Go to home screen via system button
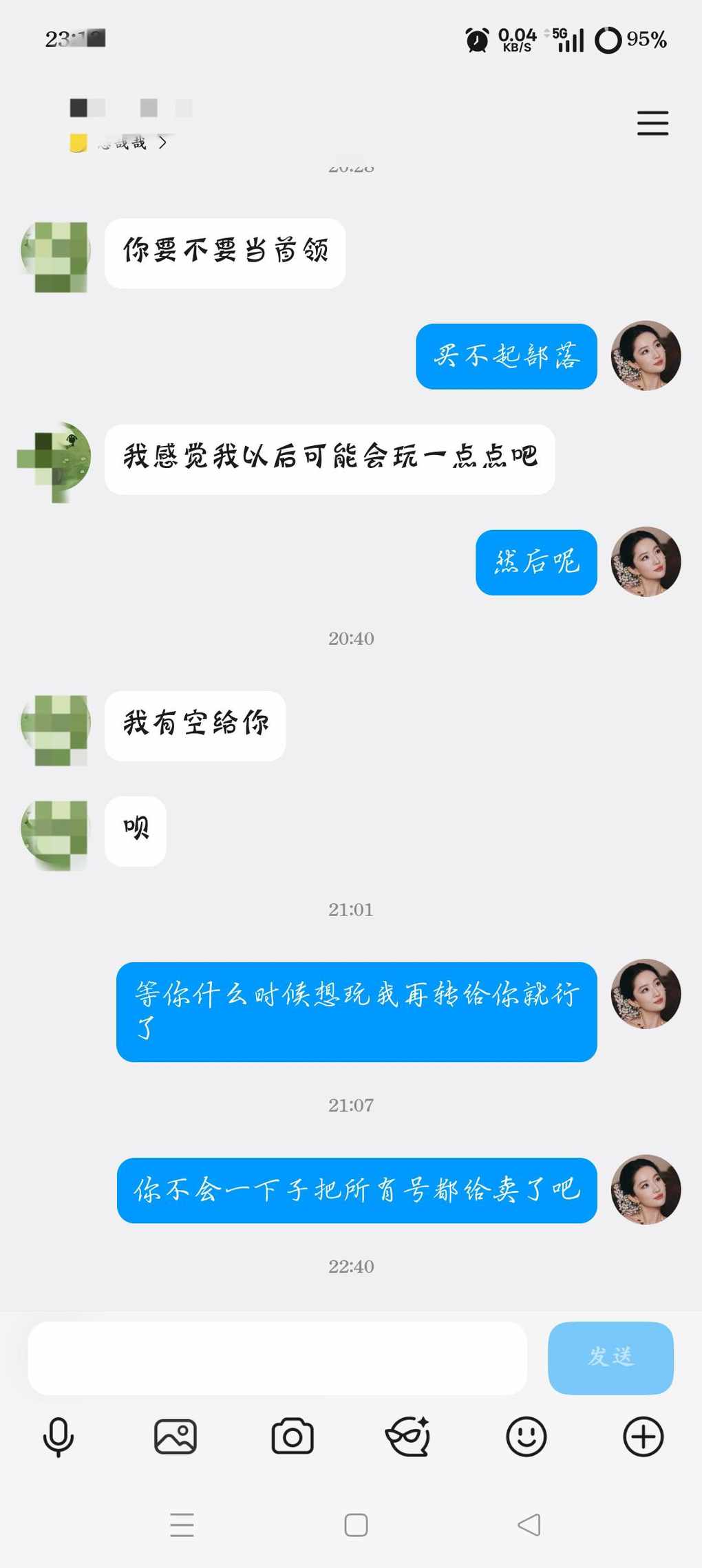Viewport: 702px width, 1568px height. [x=356, y=1525]
